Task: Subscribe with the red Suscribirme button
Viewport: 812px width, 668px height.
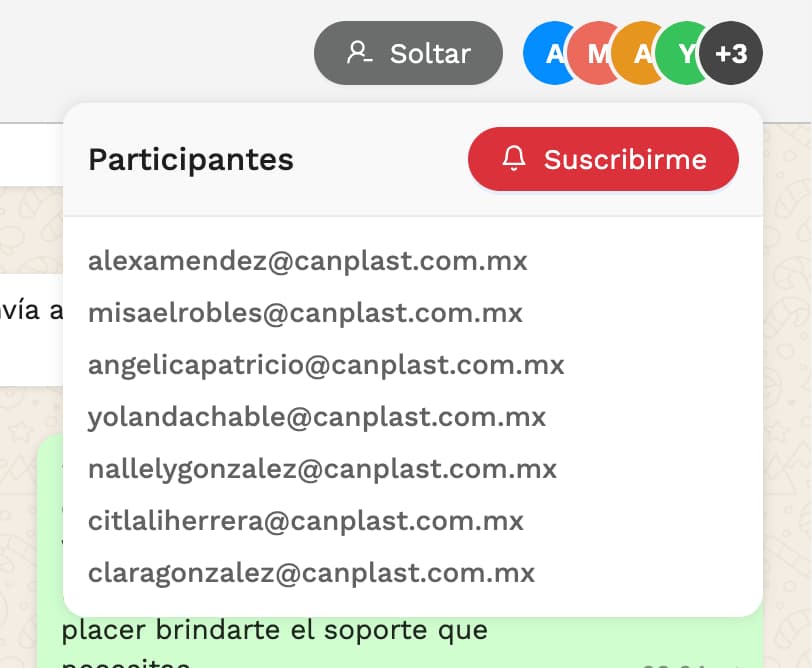Action: coord(603,159)
